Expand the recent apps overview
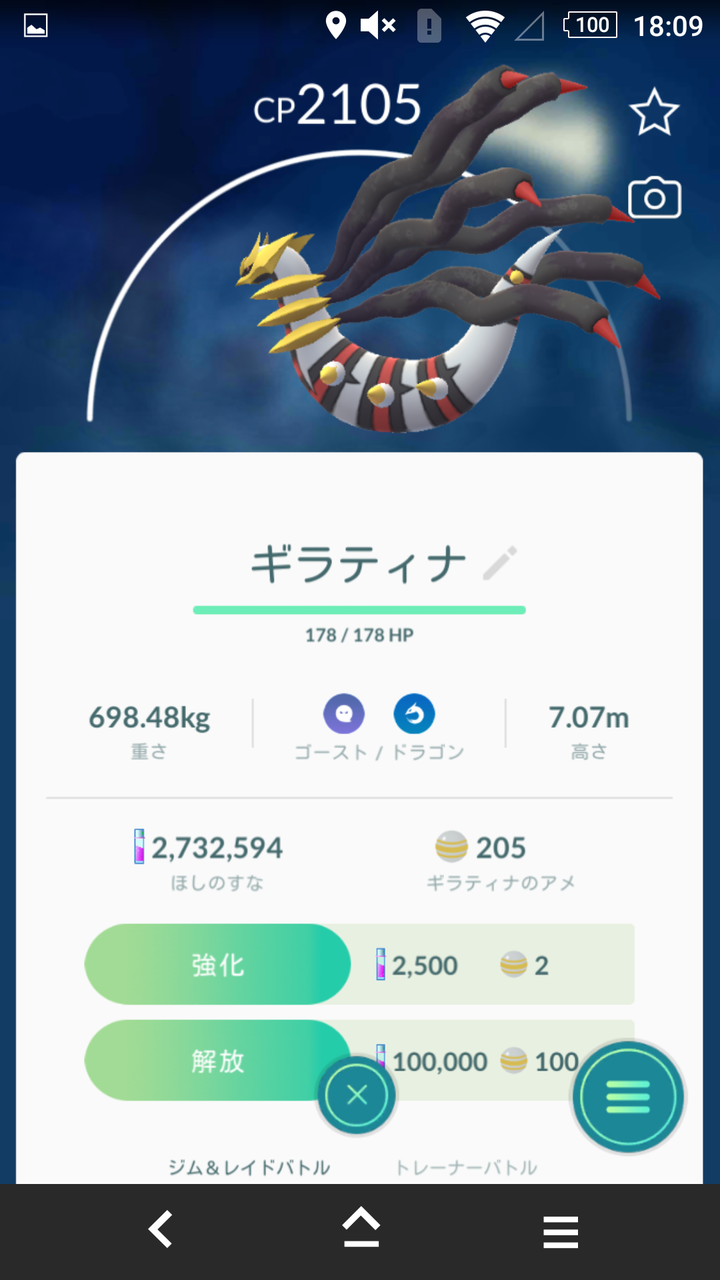The width and height of the screenshot is (720, 1280). click(x=360, y=1231)
